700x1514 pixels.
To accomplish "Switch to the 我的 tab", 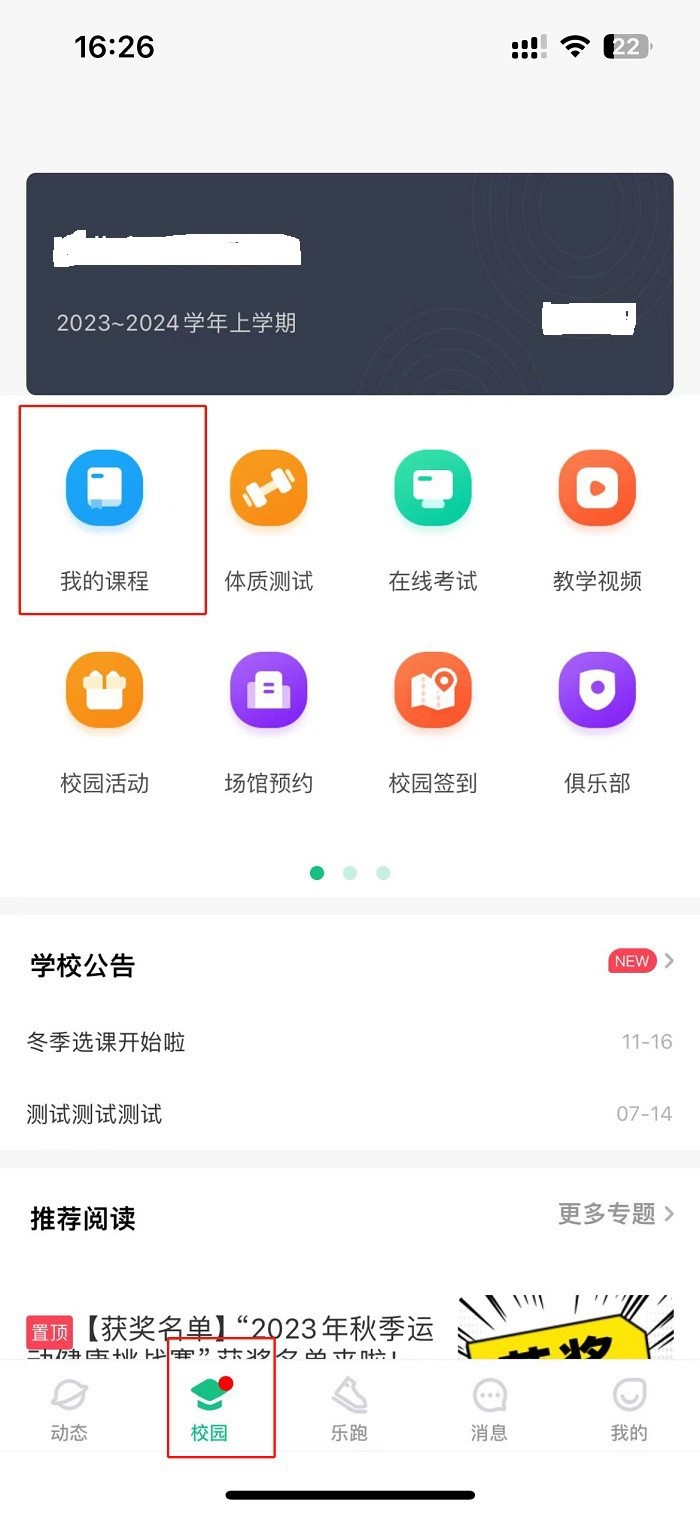I will click(x=629, y=1410).
